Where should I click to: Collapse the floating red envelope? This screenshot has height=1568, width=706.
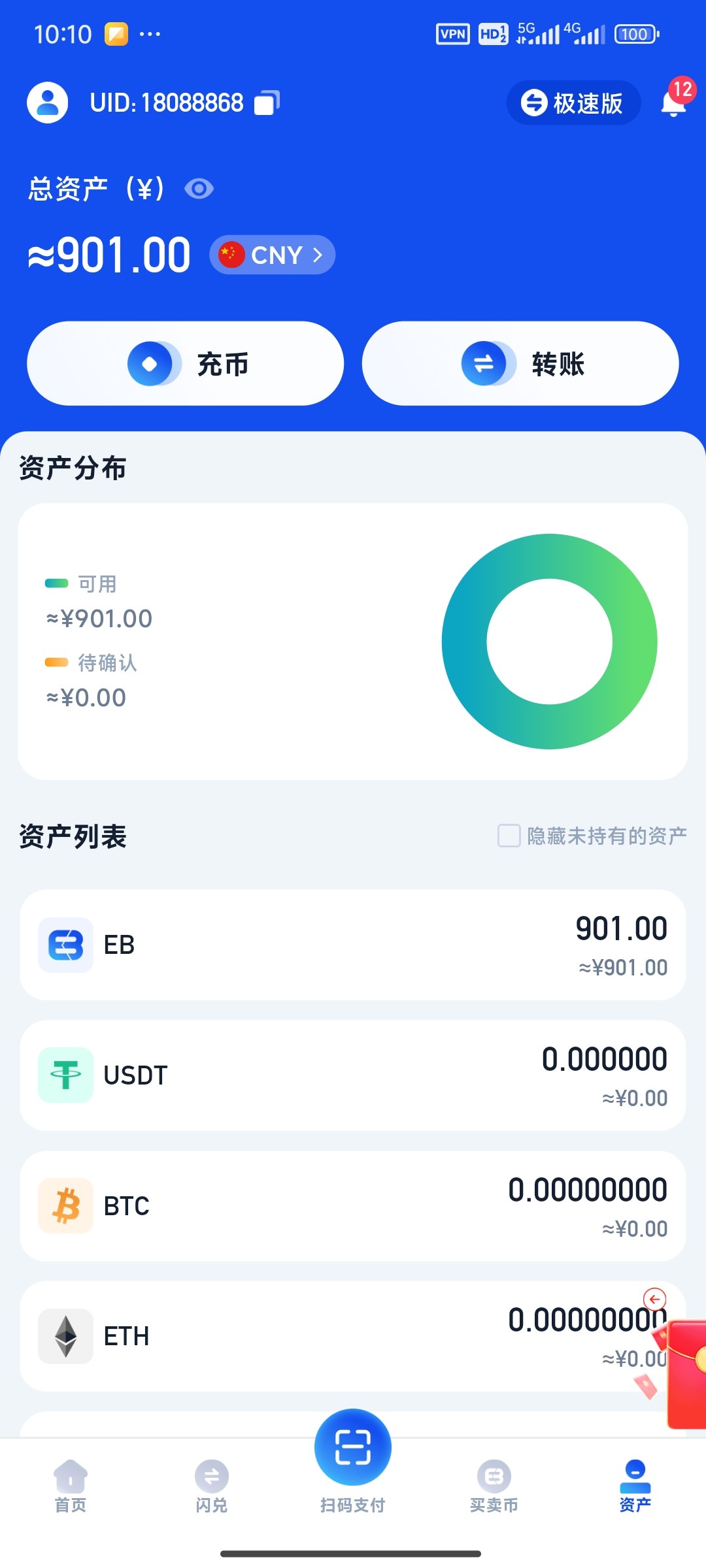[x=654, y=1299]
